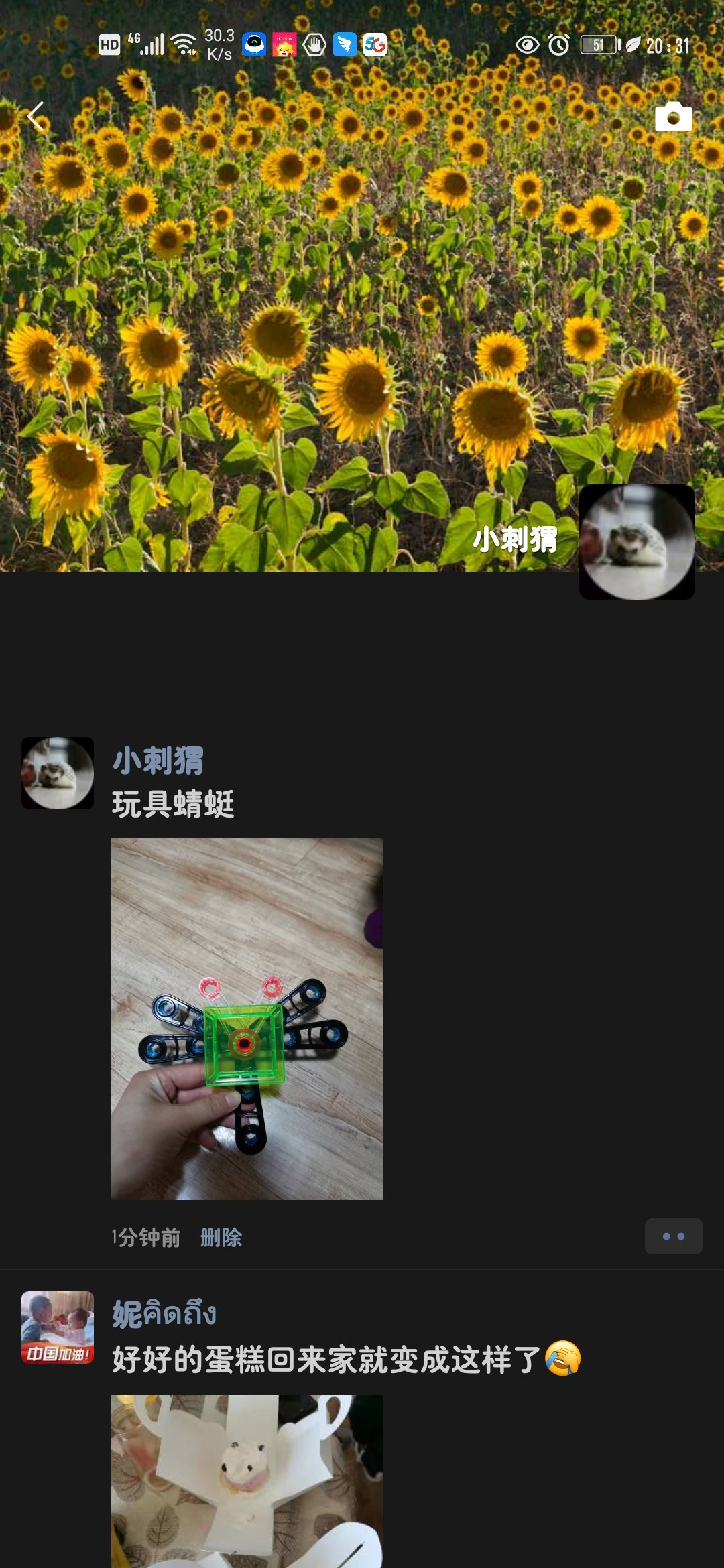
Task: Open like and comment menu for 玩具蜻蜓 post
Action: [x=673, y=1236]
